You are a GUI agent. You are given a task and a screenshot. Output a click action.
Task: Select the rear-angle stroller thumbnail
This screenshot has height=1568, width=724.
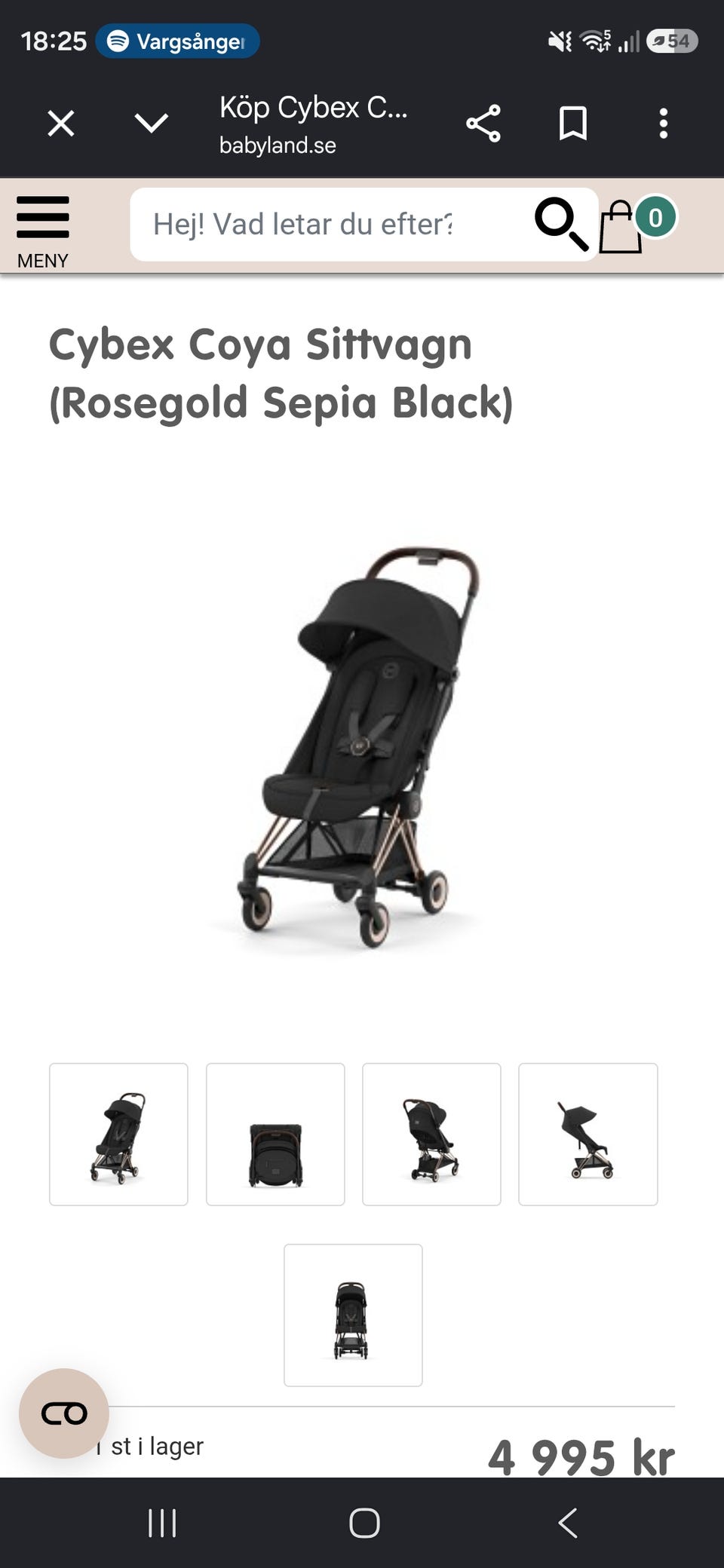coord(431,1135)
